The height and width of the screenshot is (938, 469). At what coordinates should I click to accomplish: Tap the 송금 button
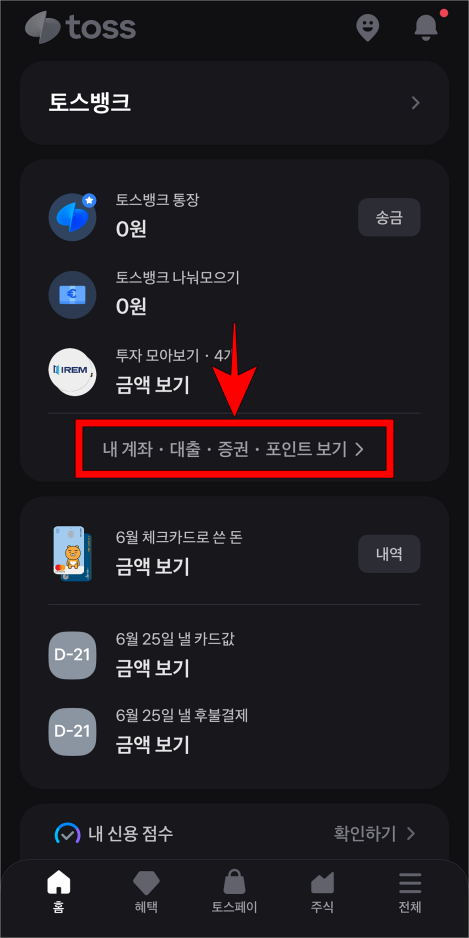click(389, 217)
